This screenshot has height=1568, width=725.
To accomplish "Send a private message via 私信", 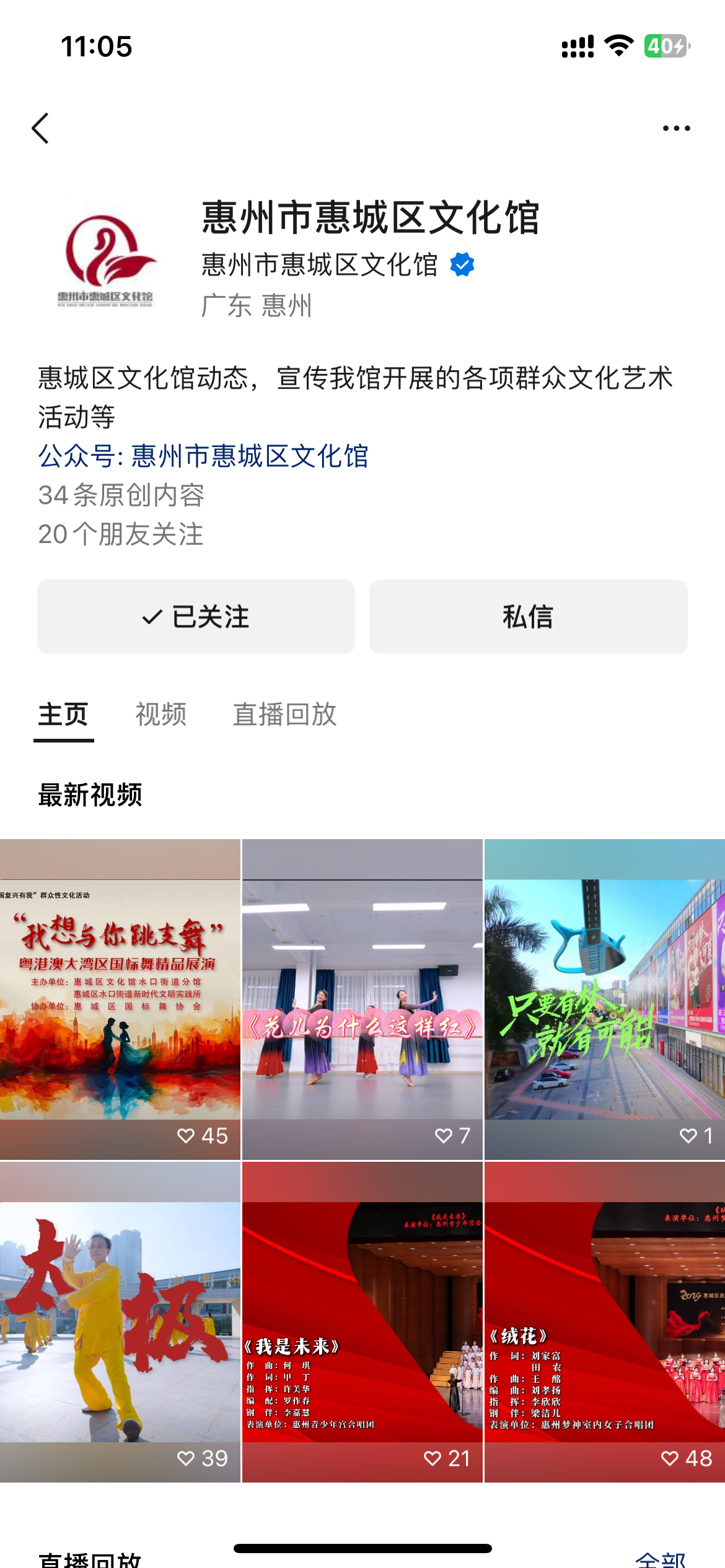I will pos(528,617).
